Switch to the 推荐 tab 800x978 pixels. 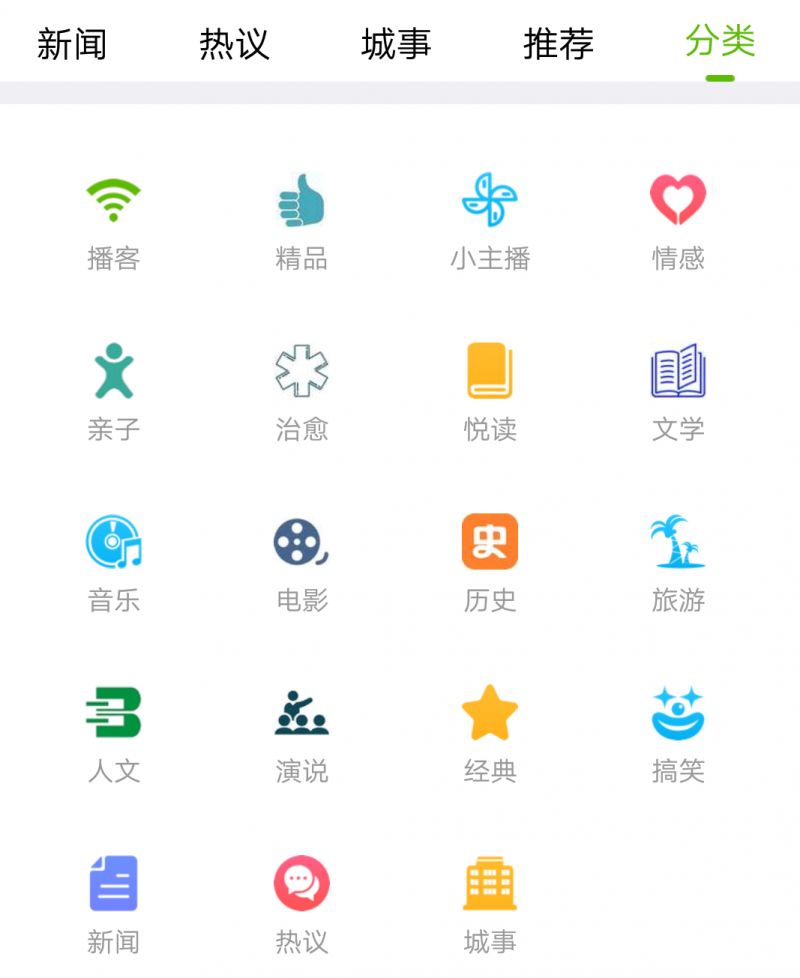pyautogui.click(x=557, y=44)
